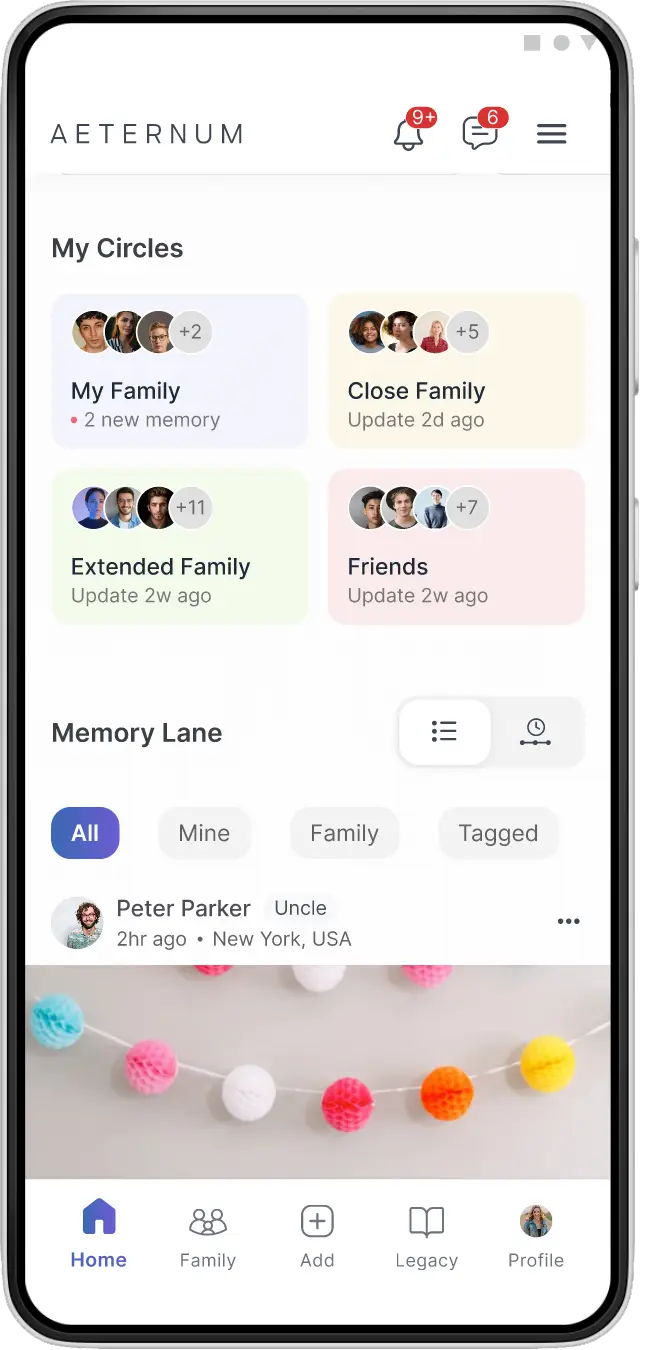The width and height of the screenshot is (645, 1350).
Task: Open more options on Peter Parker's post
Action: 568,921
